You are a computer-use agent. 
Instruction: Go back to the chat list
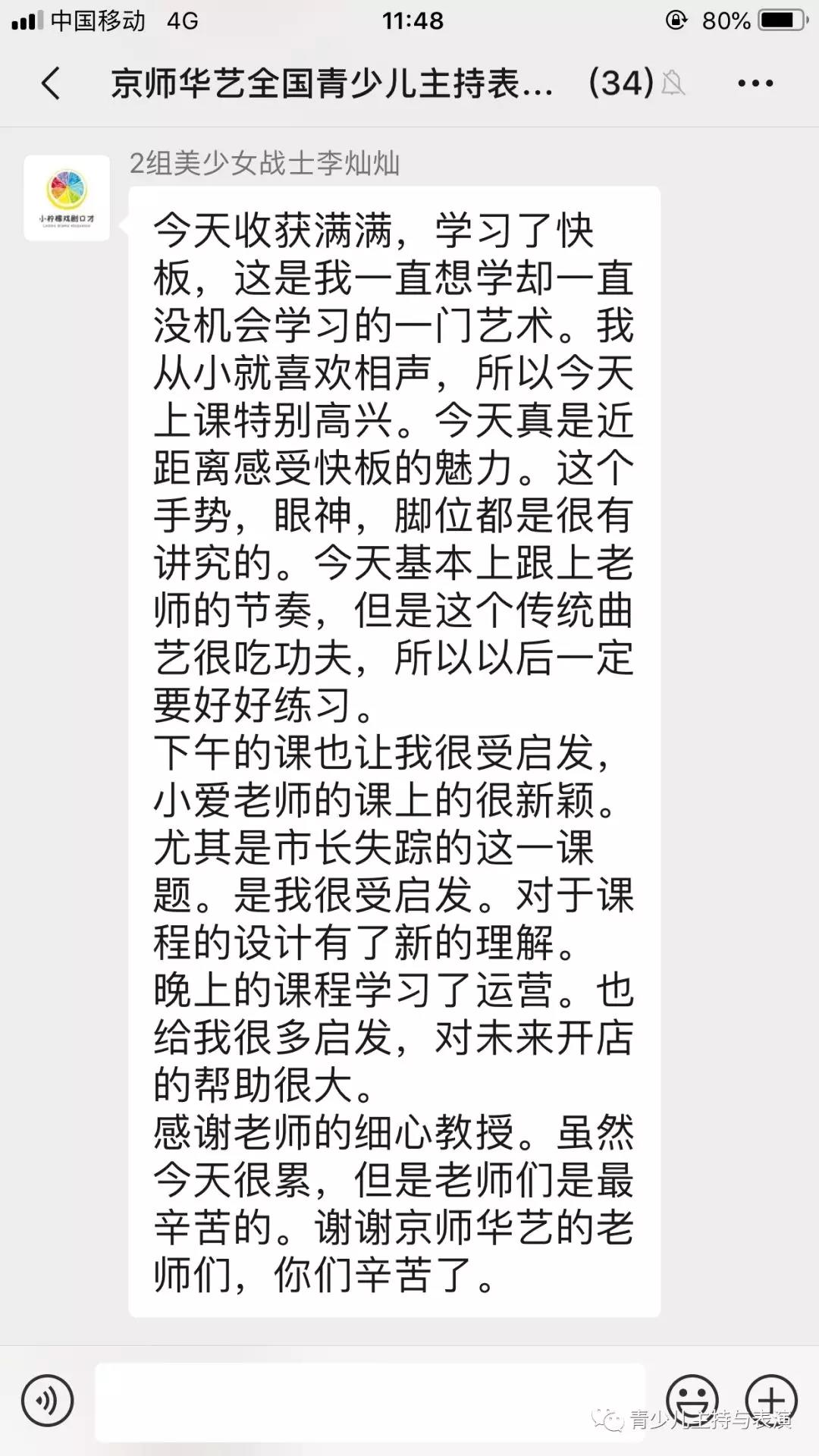coord(51,83)
